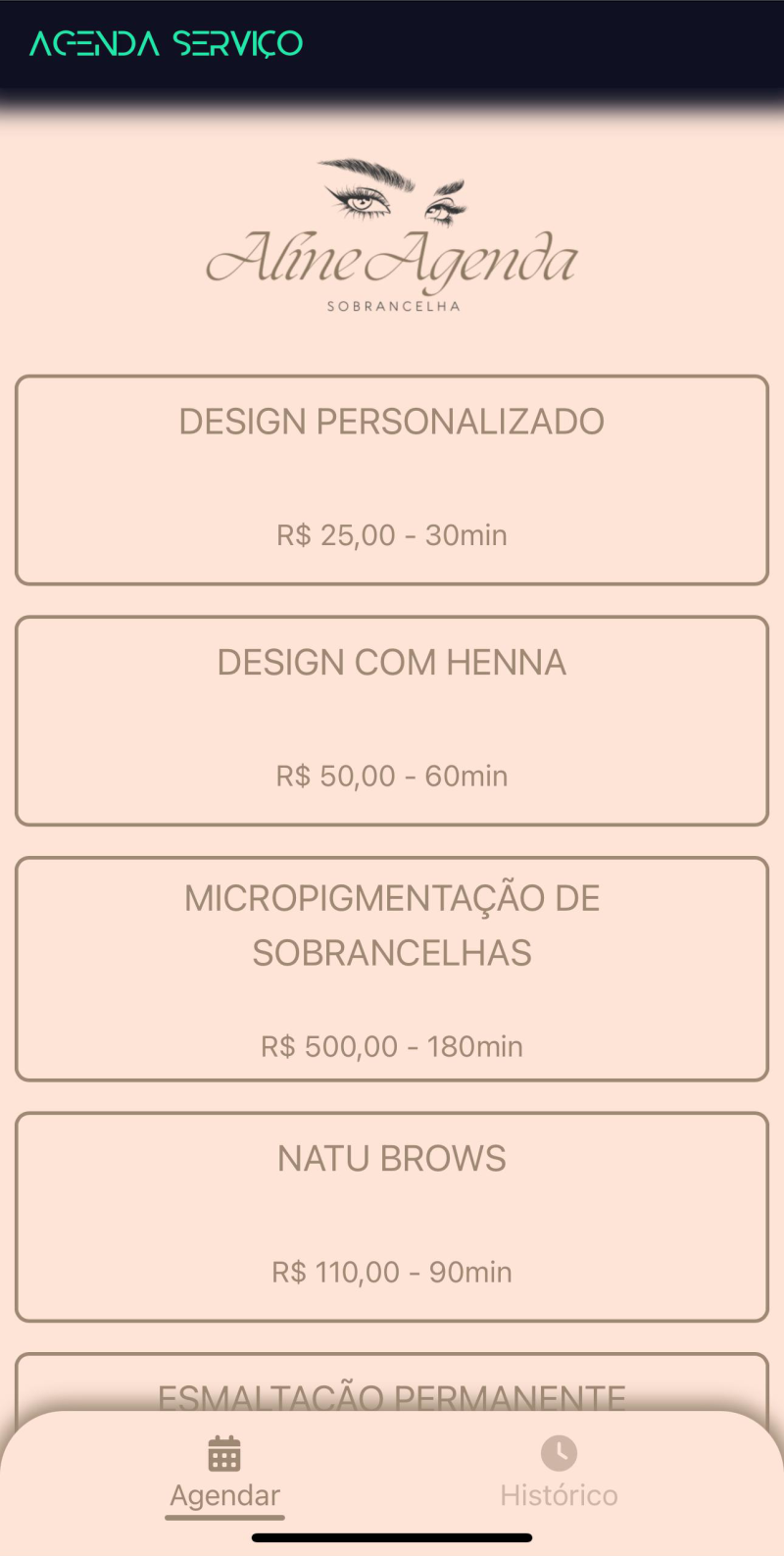Tap the NATU BROWS service card
This screenshot has width=784, height=1556.
[392, 1216]
